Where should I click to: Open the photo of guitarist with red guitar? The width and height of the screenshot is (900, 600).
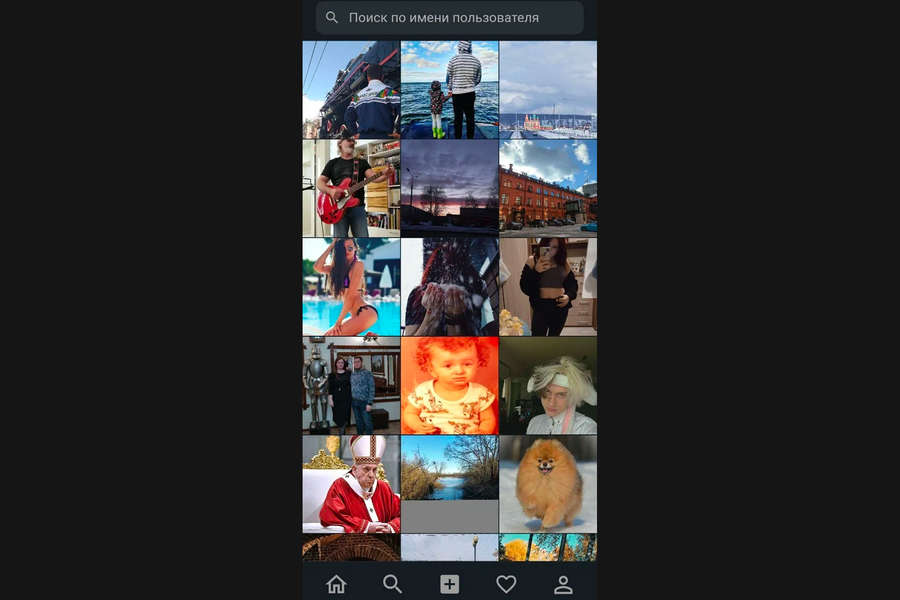[351, 188]
